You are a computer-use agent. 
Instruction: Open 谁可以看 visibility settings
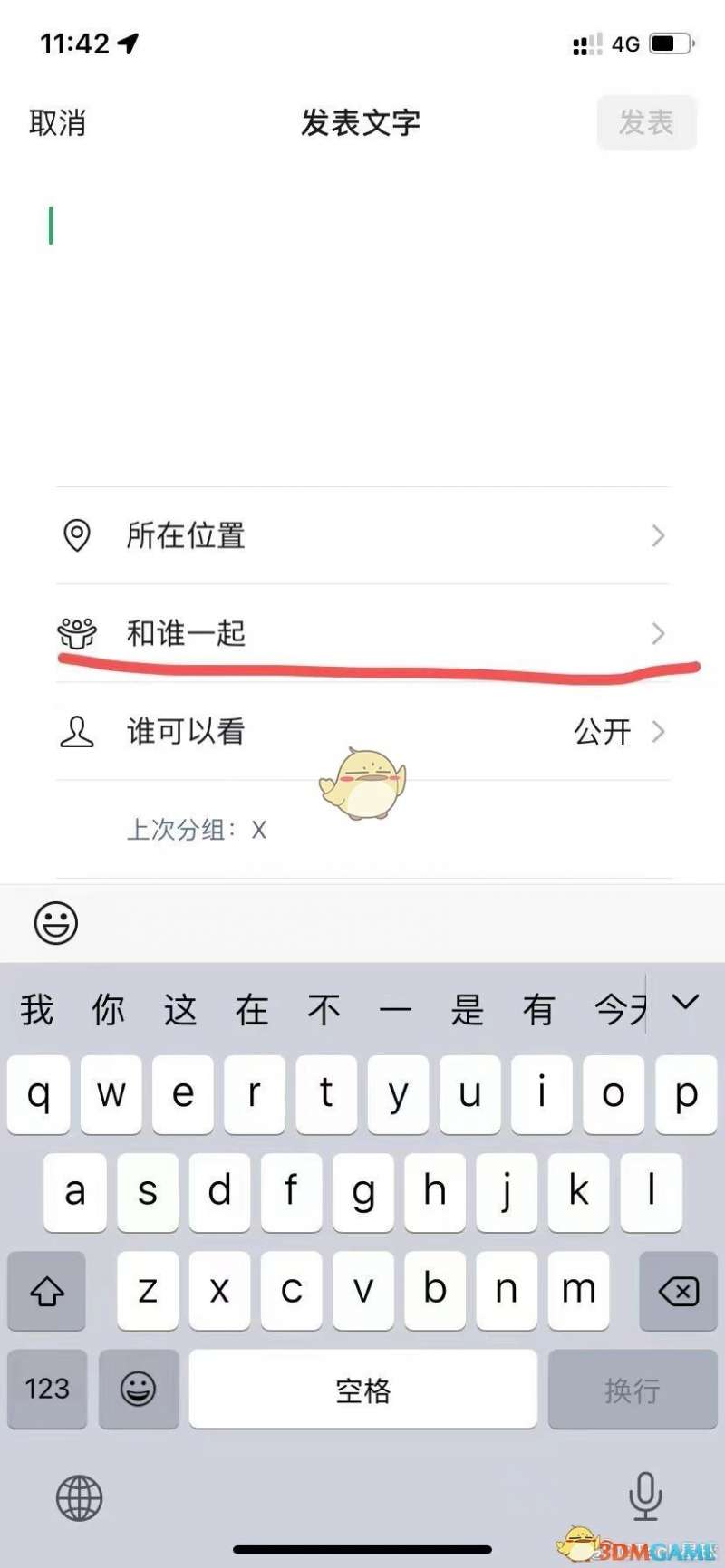[362, 731]
